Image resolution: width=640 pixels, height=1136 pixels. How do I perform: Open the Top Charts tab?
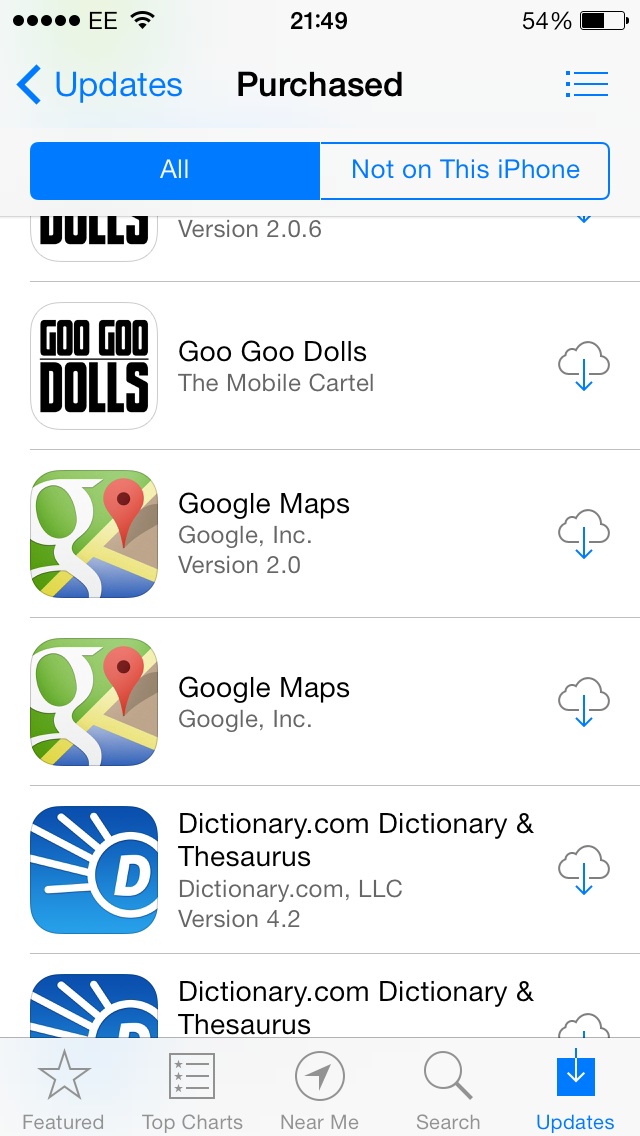click(192, 1090)
